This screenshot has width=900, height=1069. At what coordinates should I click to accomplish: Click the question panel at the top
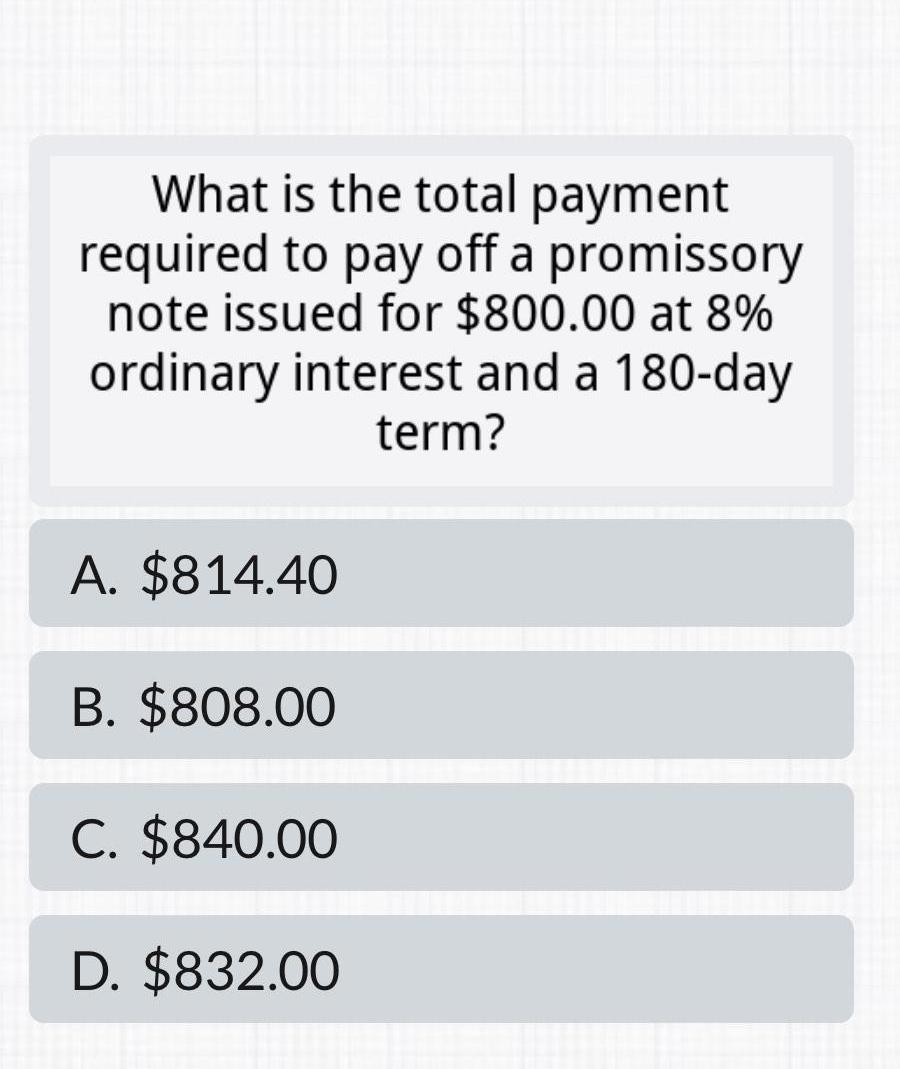coord(440,320)
